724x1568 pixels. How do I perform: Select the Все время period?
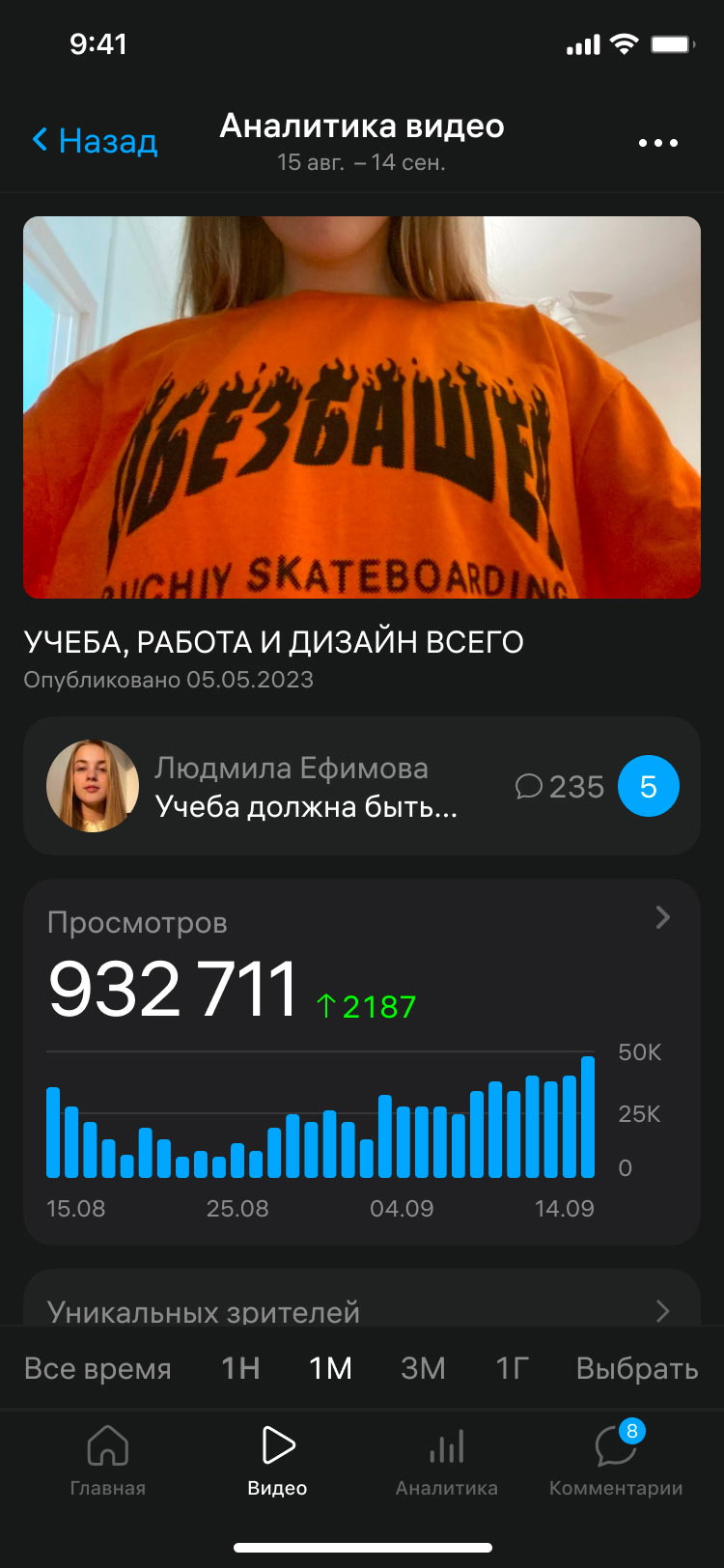pos(97,1368)
